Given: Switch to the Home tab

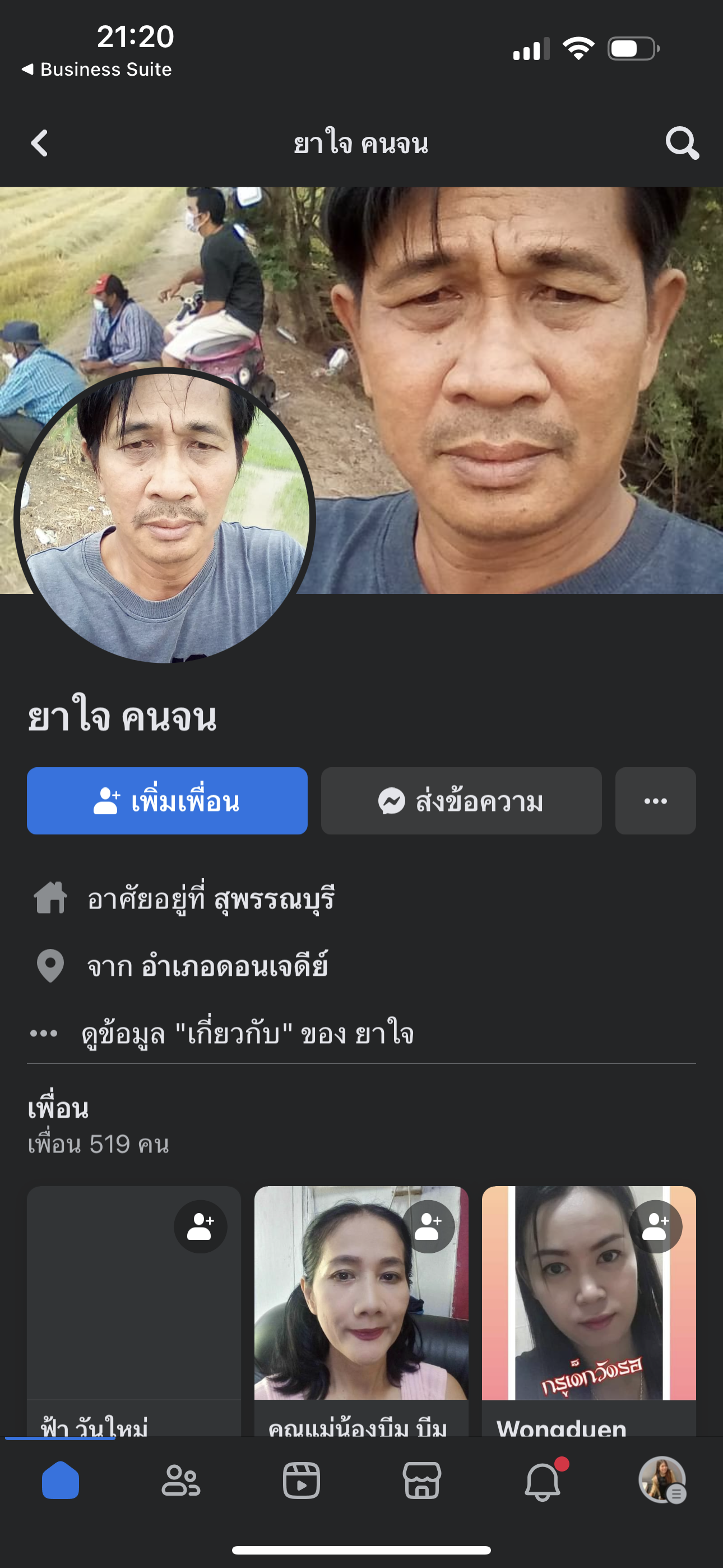Looking at the screenshot, I should click(x=61, y=1481).
